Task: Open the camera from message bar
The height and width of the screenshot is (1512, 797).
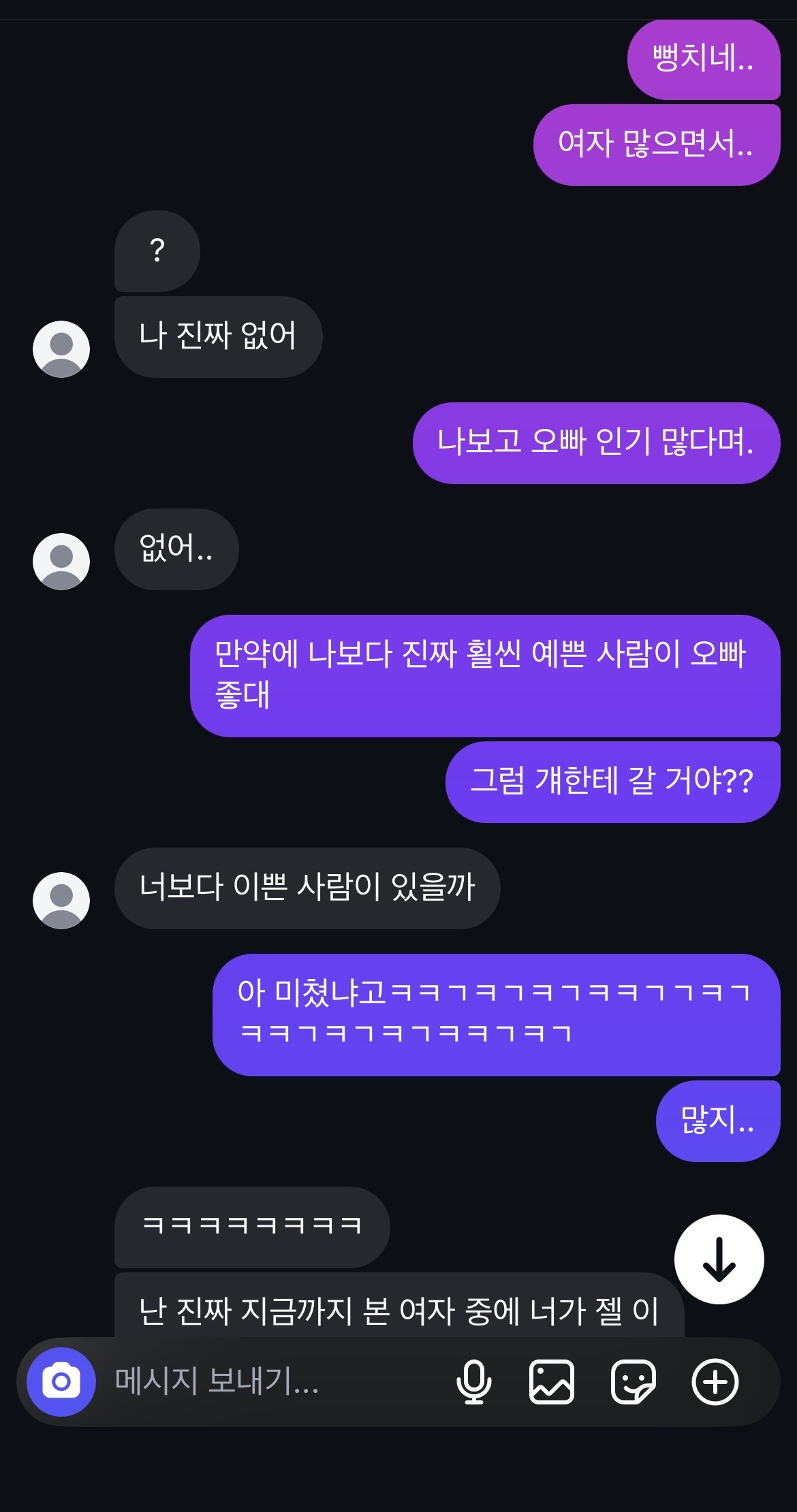Action: tap(61, 1381)
